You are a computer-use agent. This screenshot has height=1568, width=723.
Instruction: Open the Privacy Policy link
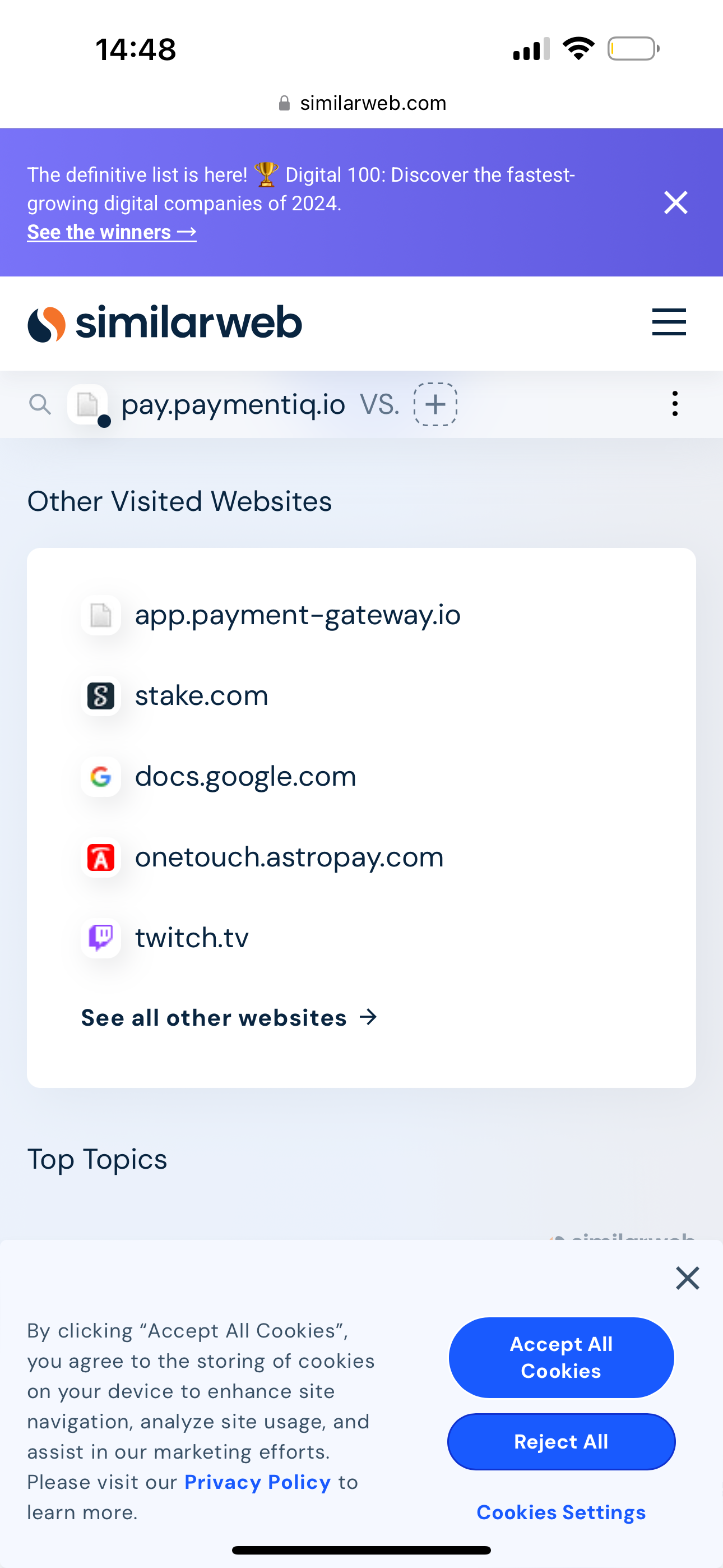(x=257, y=1482)
